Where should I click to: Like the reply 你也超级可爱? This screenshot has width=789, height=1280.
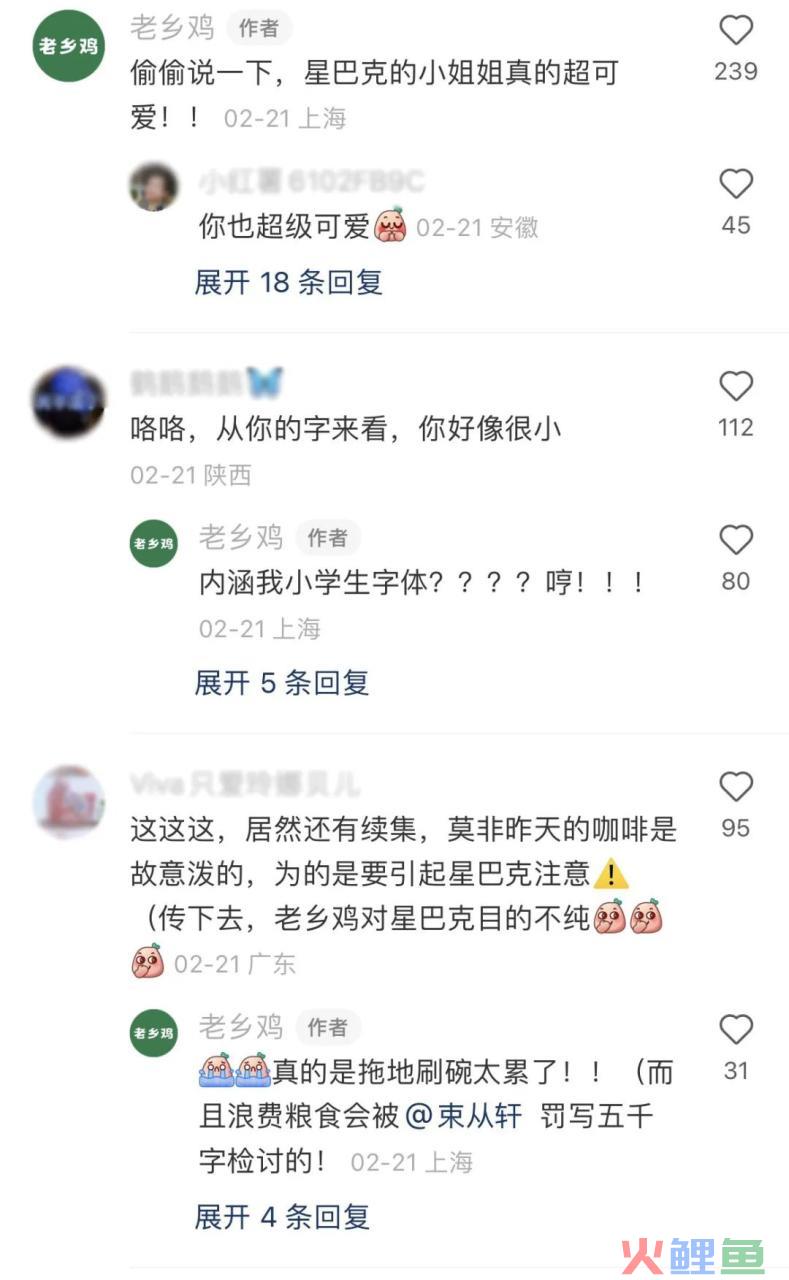[x=736, y=184]
